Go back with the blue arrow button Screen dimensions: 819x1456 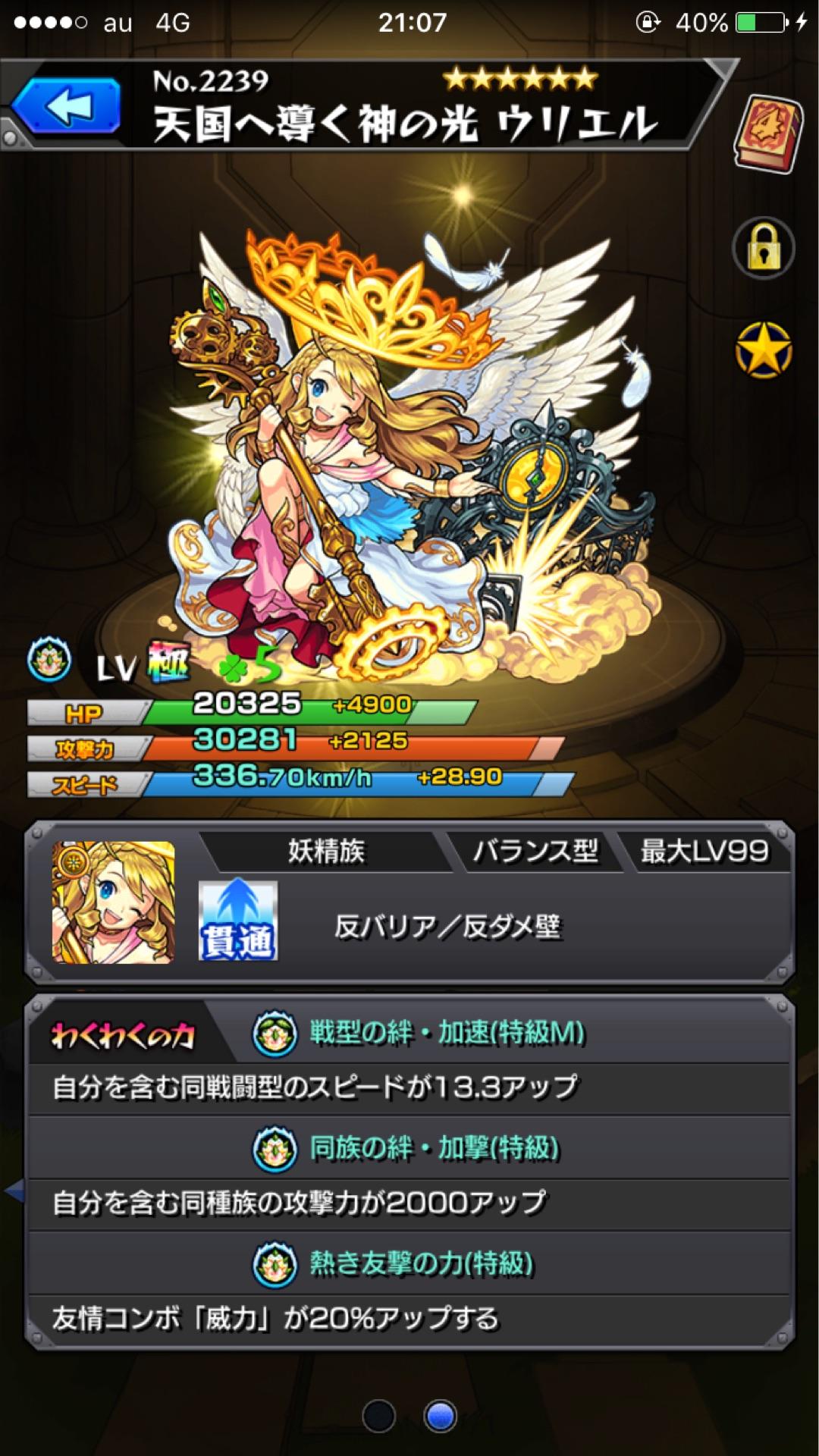tap(67, 107)
